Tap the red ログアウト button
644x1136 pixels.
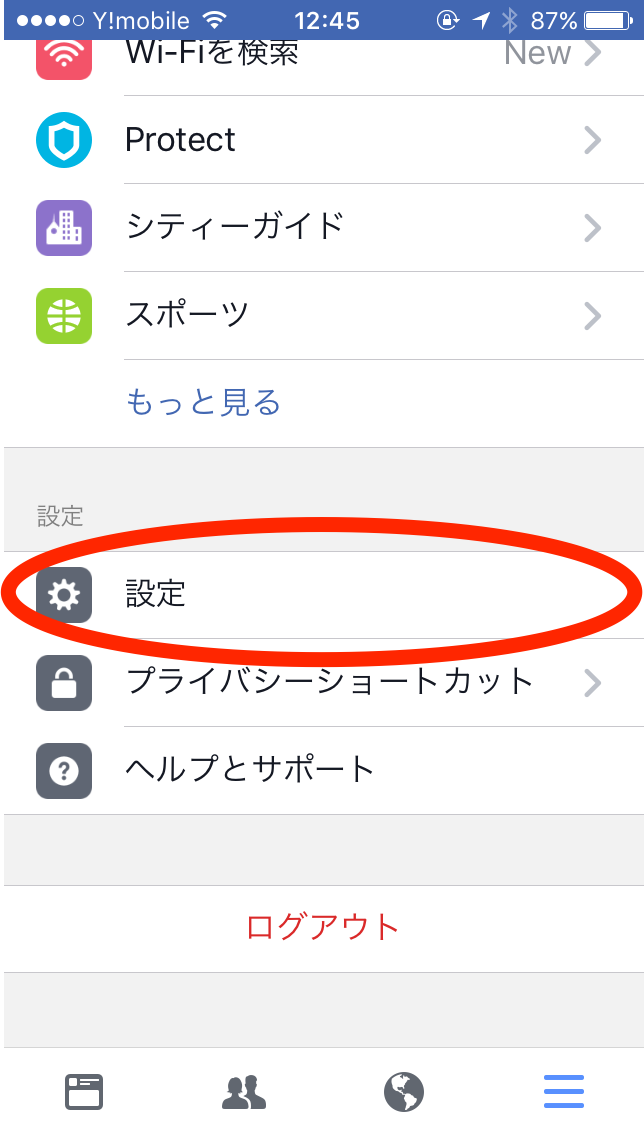tap(323, 927)
